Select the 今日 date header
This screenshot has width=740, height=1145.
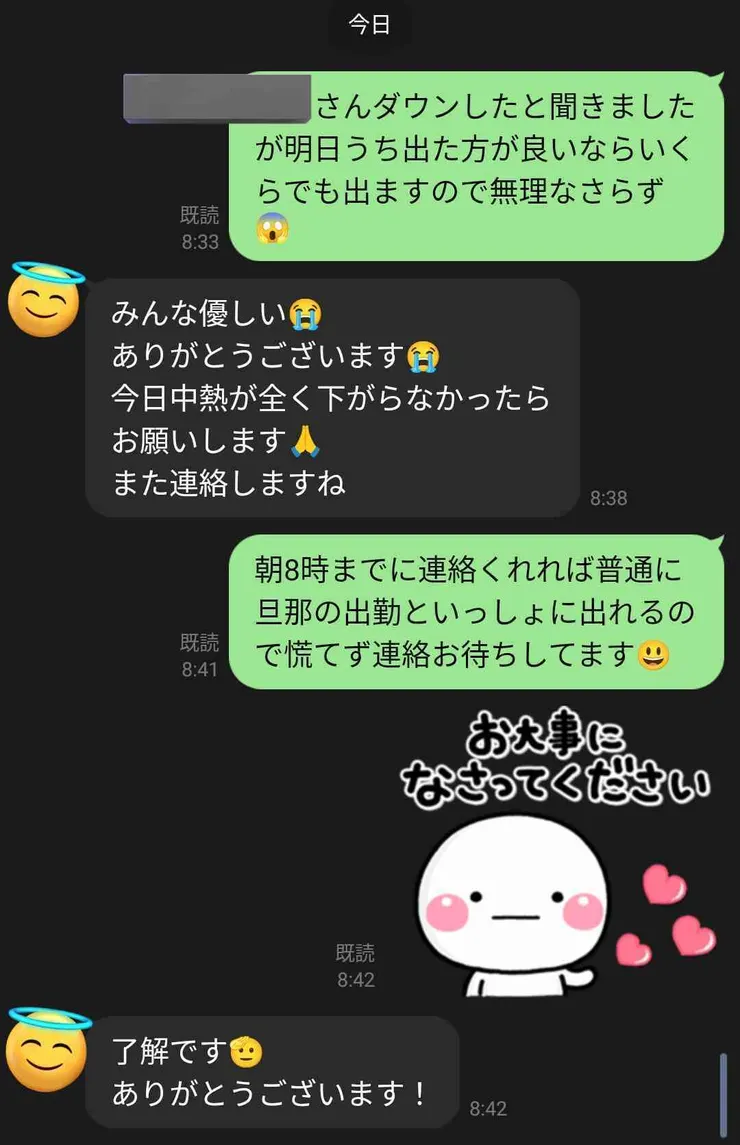(x=369, y=24)
